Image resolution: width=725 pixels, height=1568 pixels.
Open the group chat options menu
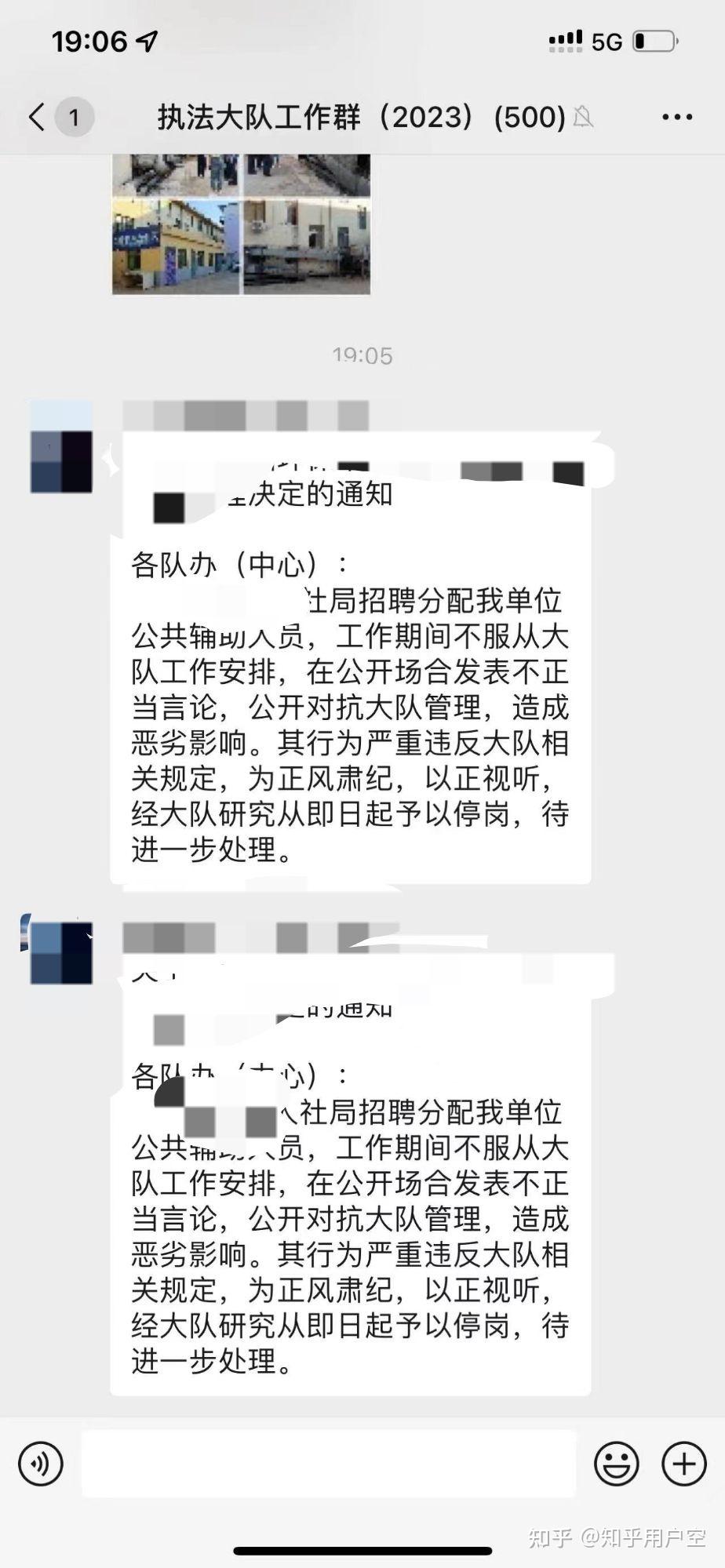click(676, 118)
